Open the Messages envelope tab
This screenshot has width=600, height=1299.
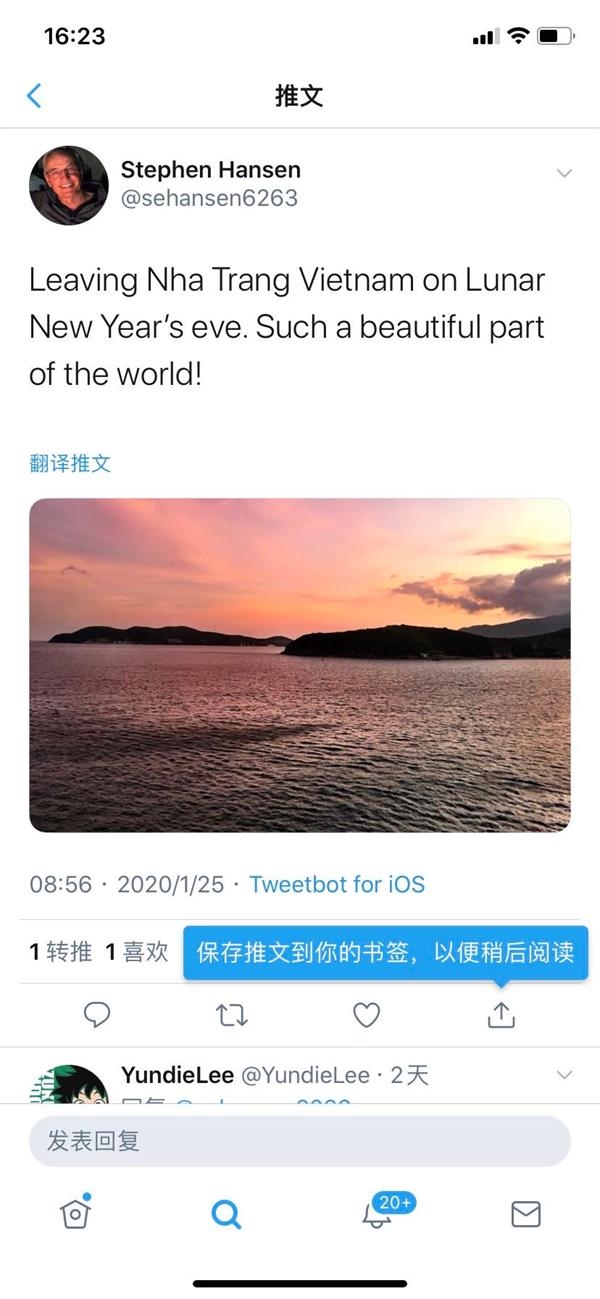coord(526,1214)
